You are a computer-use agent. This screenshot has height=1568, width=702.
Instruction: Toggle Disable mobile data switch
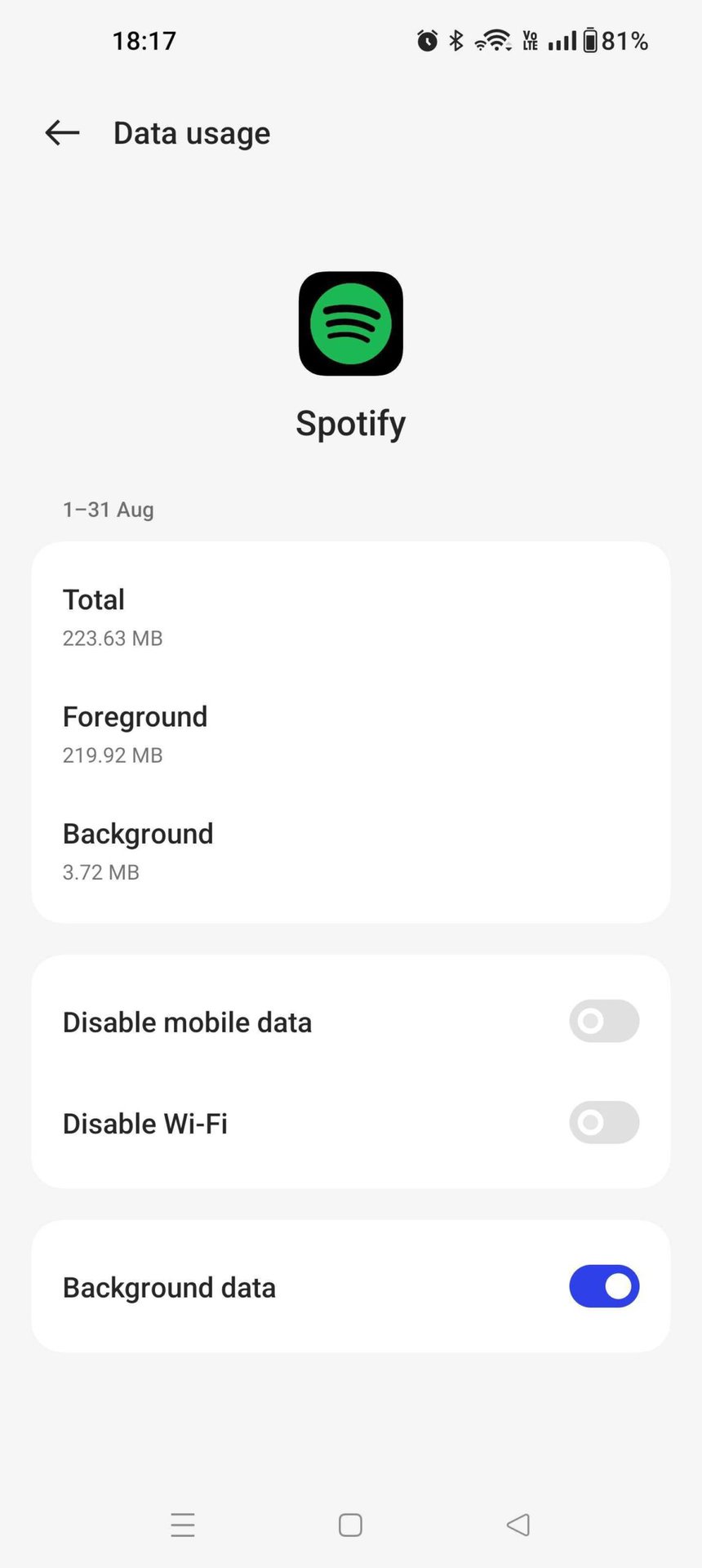click(603, 1021)
